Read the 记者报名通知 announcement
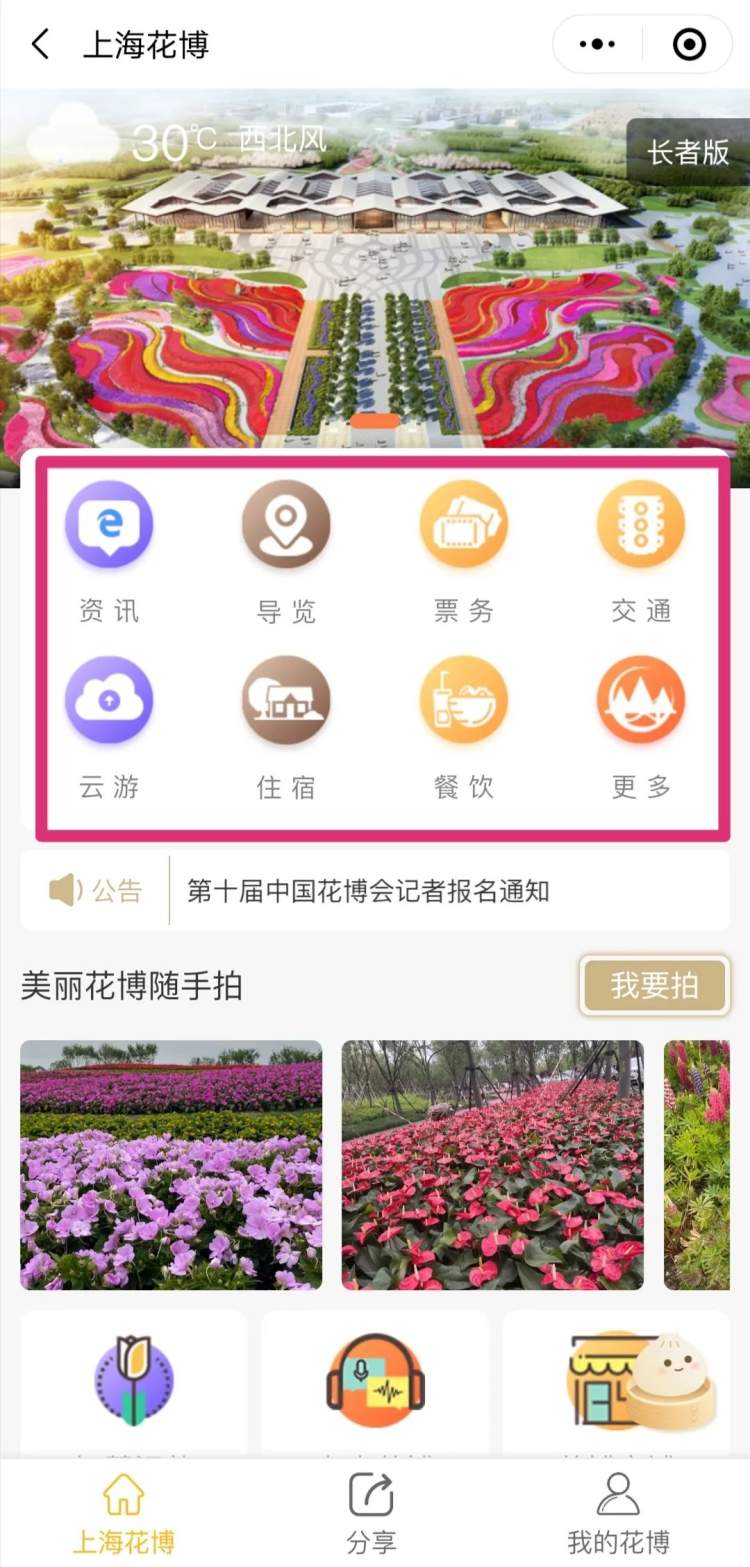This screenshot has height=1567, width=750. click(x=368, y=891)
